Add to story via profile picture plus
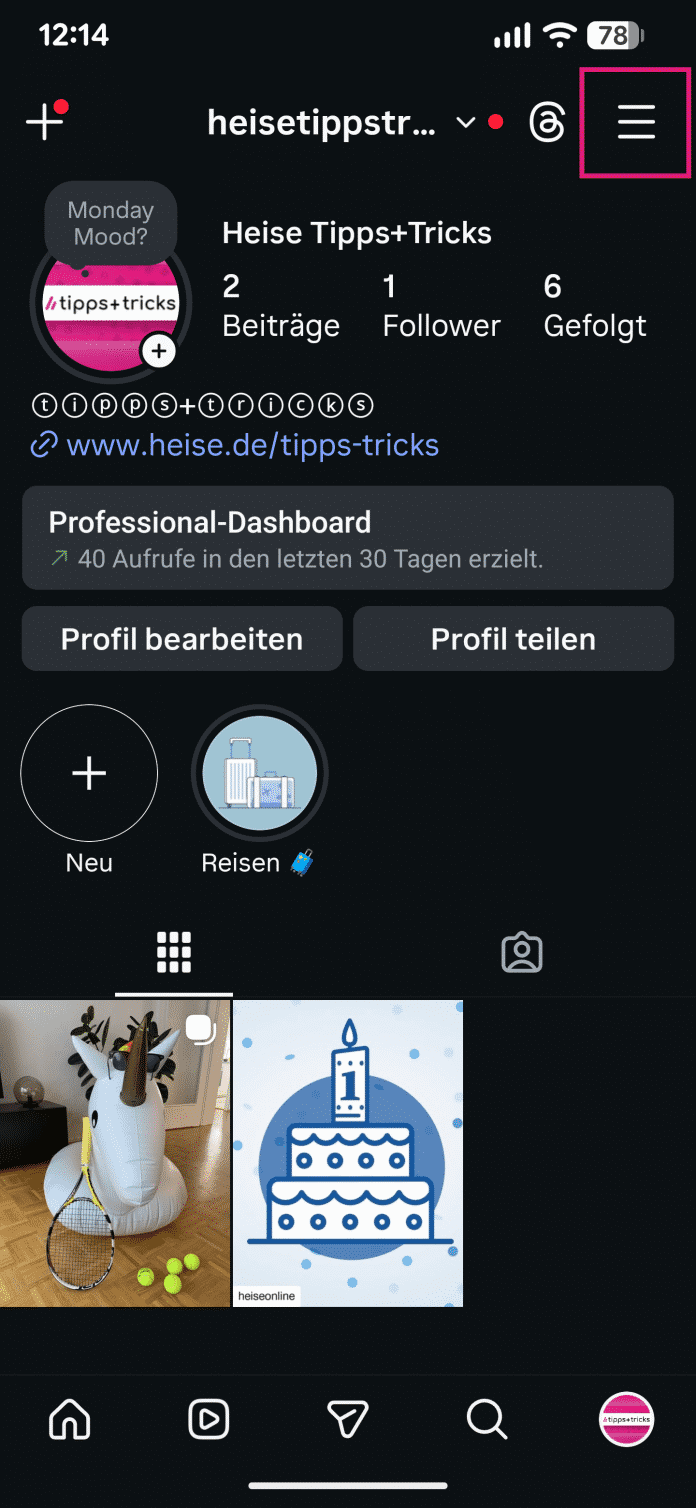The height and width of the screenshot is (1508, 696). 158,351
